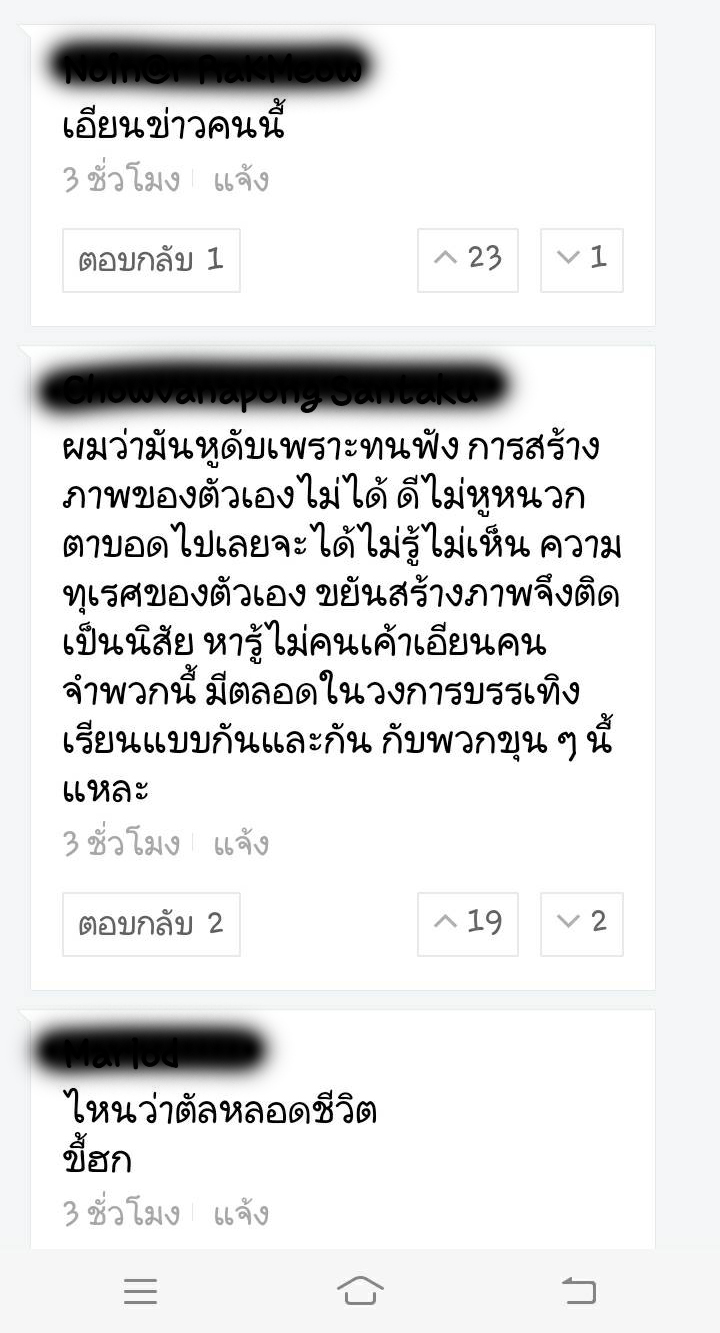Open the system recent apps menu button
This screenshot has height=1333, width=720.
(140, 1291)
